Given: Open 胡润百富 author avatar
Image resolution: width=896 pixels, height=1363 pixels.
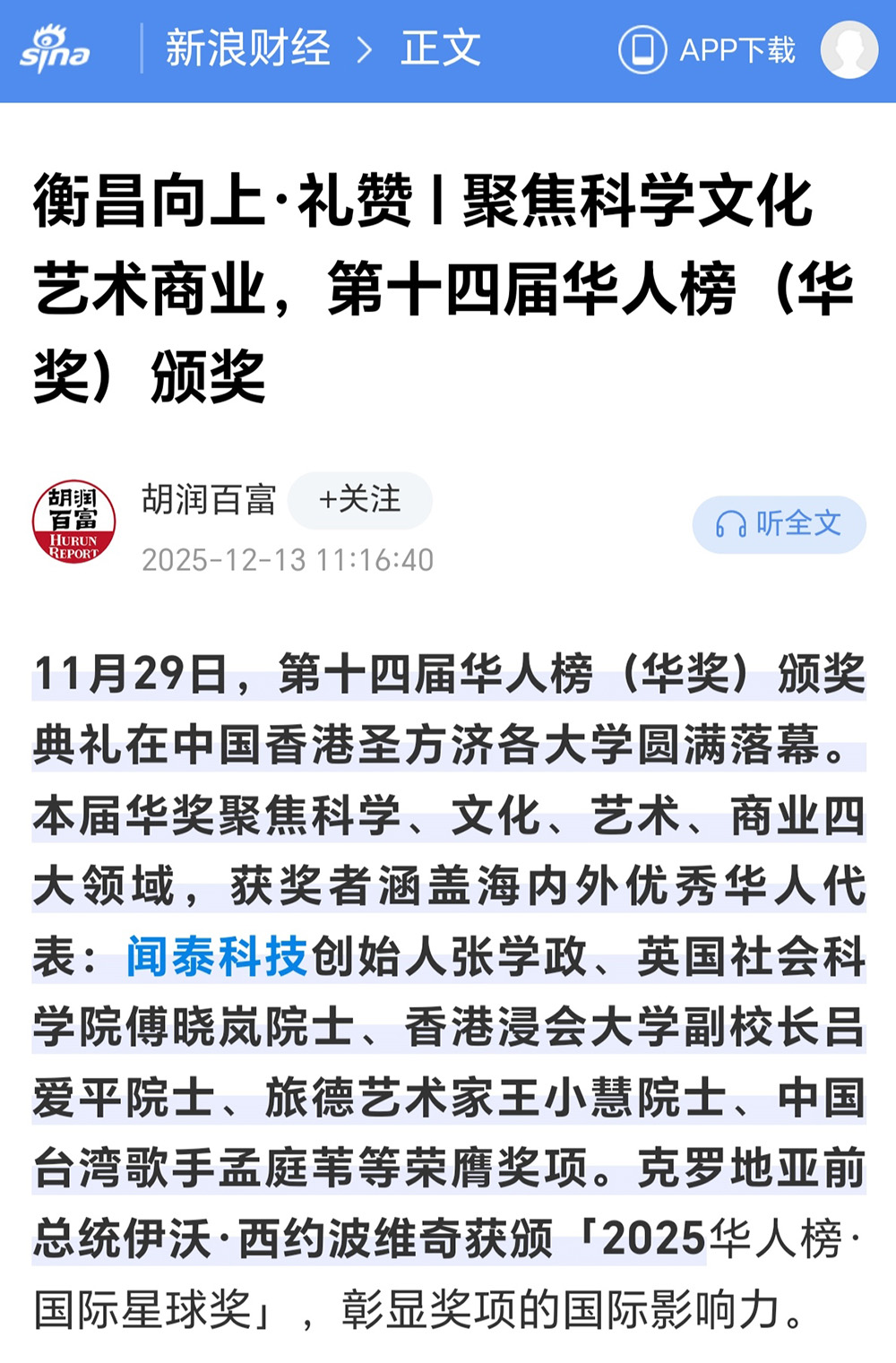Looking at the screenshot, I should coord(74,522).
